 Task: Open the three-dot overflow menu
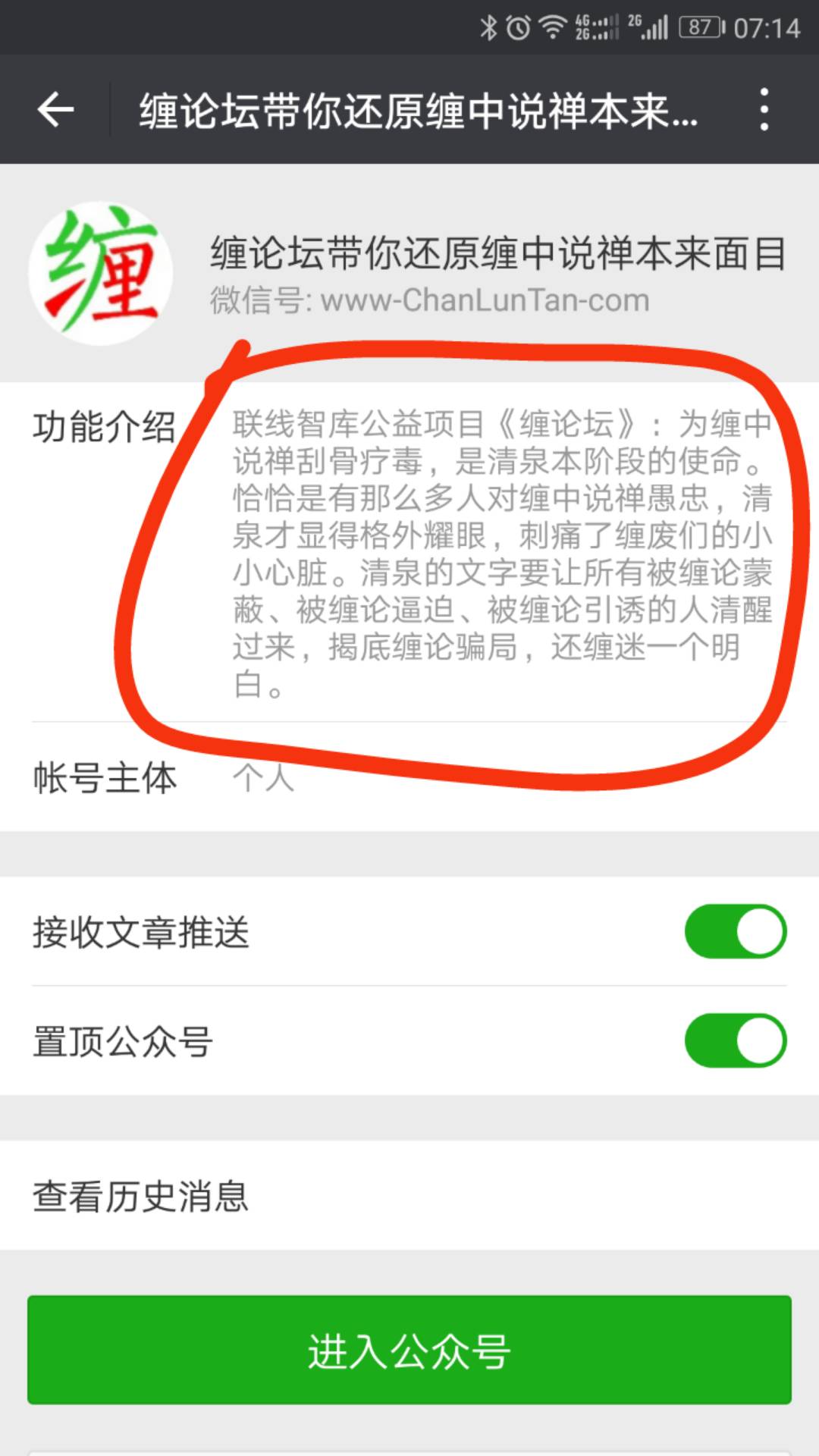pos(764,110)
